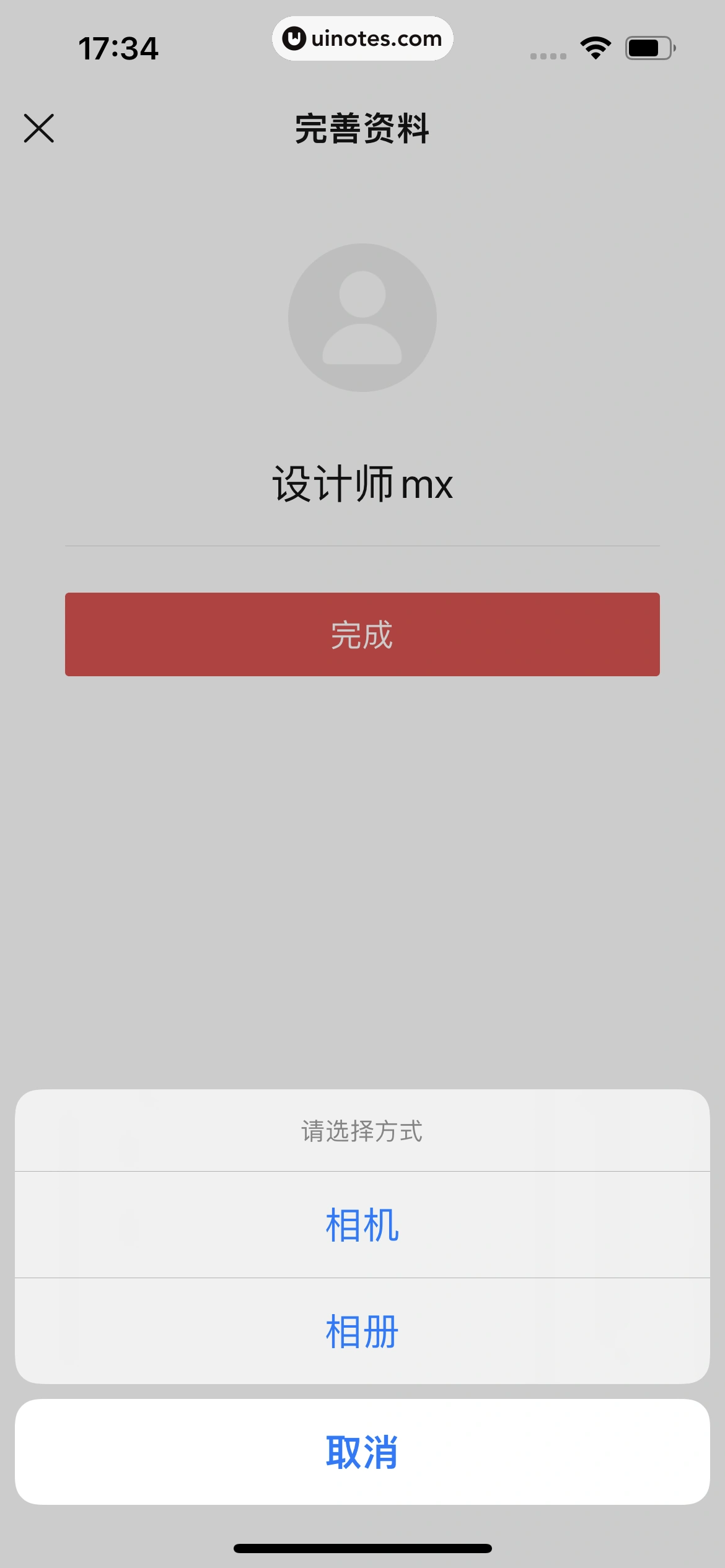Tap the clock showing 17:34
Image resolution: width=725 pixels, height=1568 pixels.
click(x=118, y=48)
